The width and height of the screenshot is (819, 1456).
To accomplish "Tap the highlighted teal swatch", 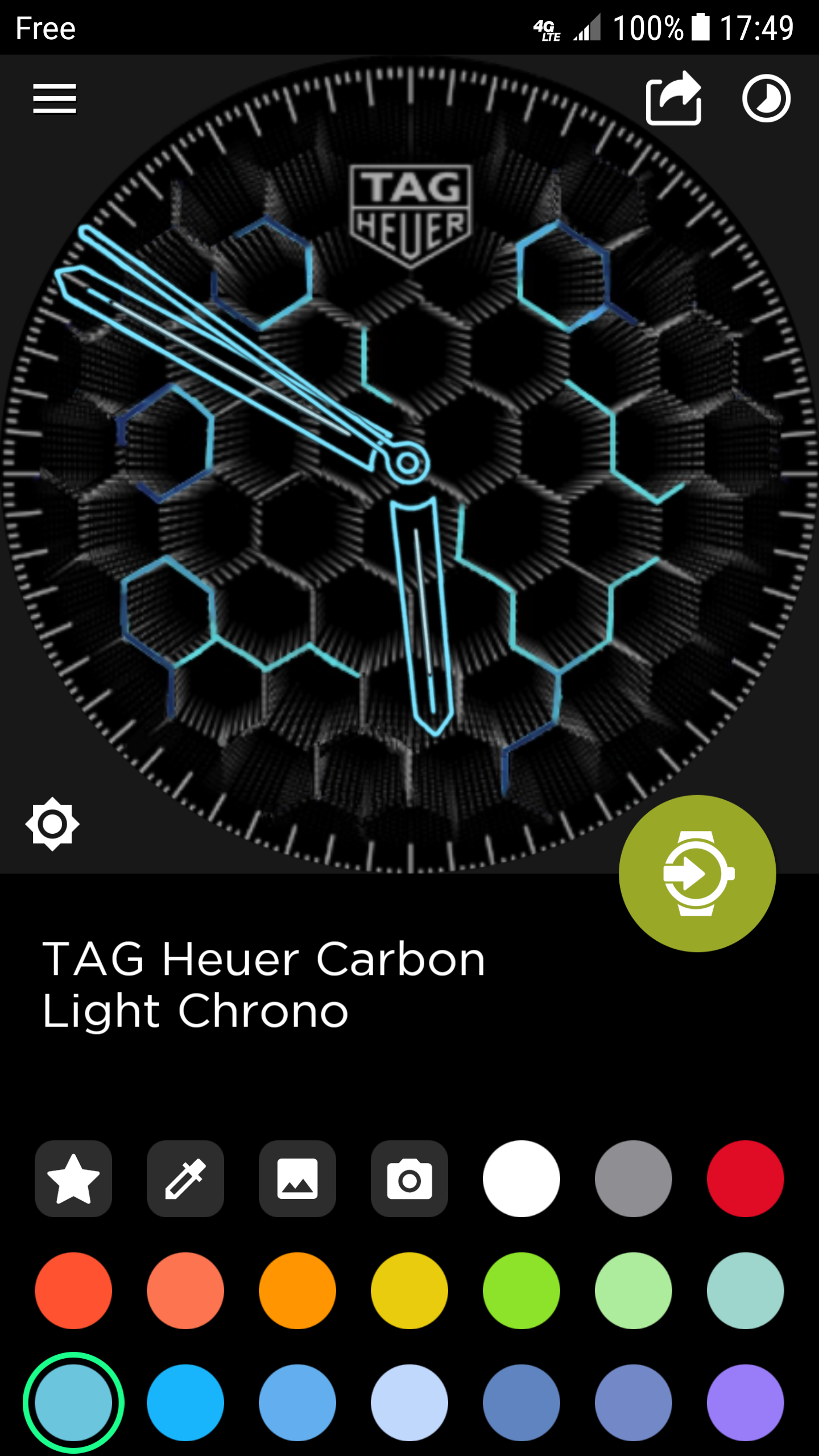I will tap(73, 1403).
